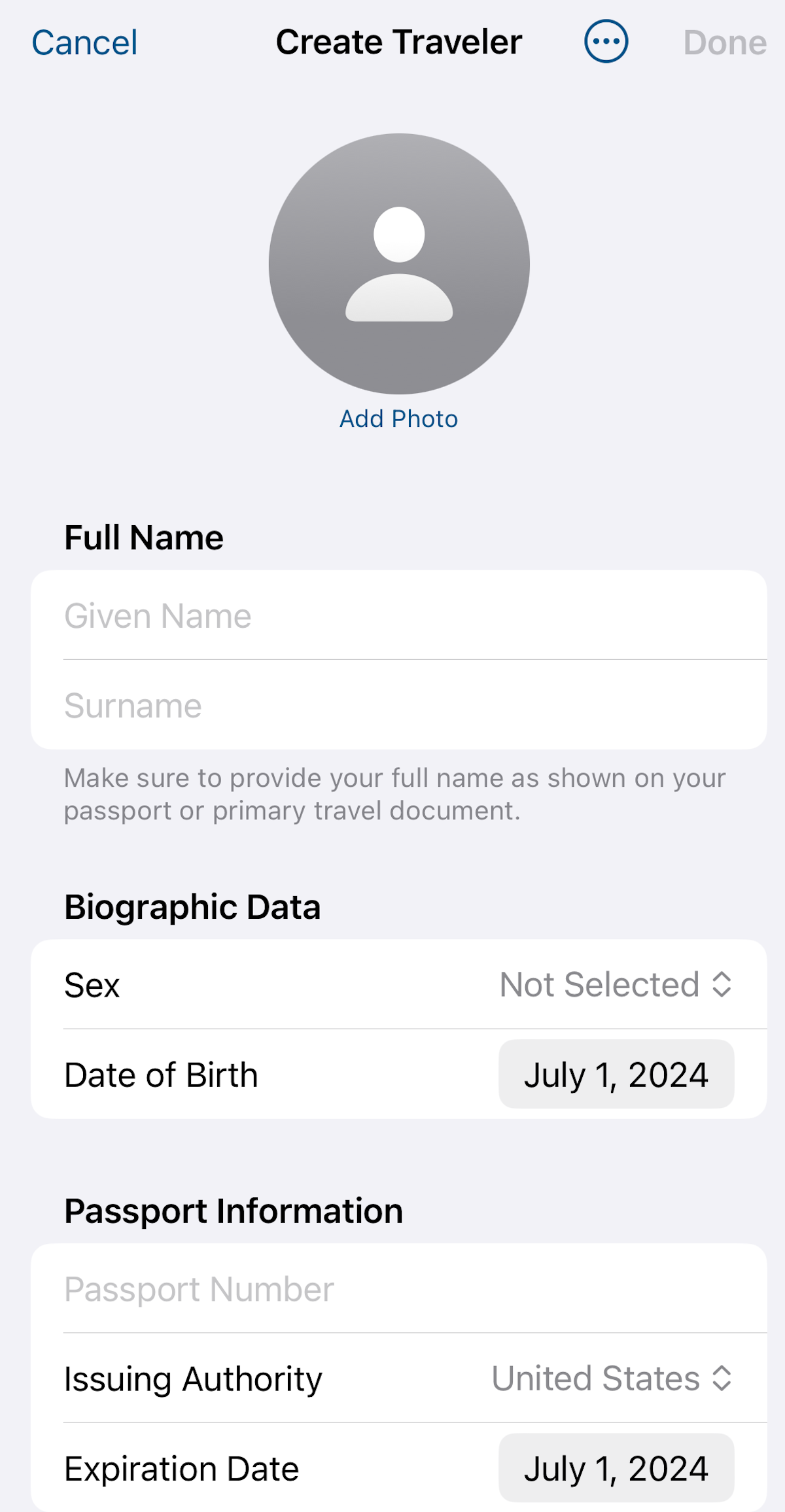Change Issuing Authority from United States

pyautogui.click(x=611, y=1378)
